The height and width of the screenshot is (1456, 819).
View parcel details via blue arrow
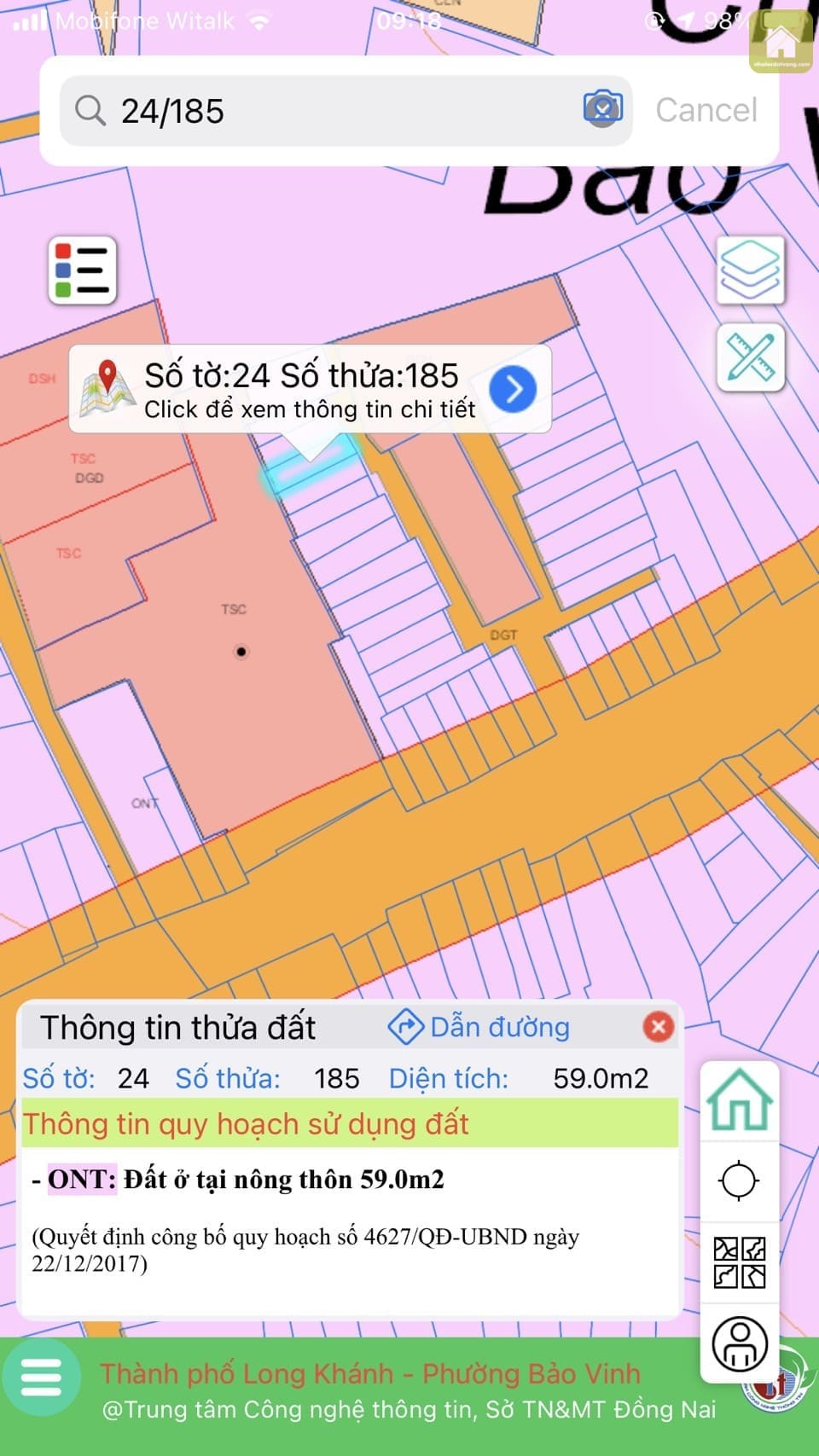513,389
